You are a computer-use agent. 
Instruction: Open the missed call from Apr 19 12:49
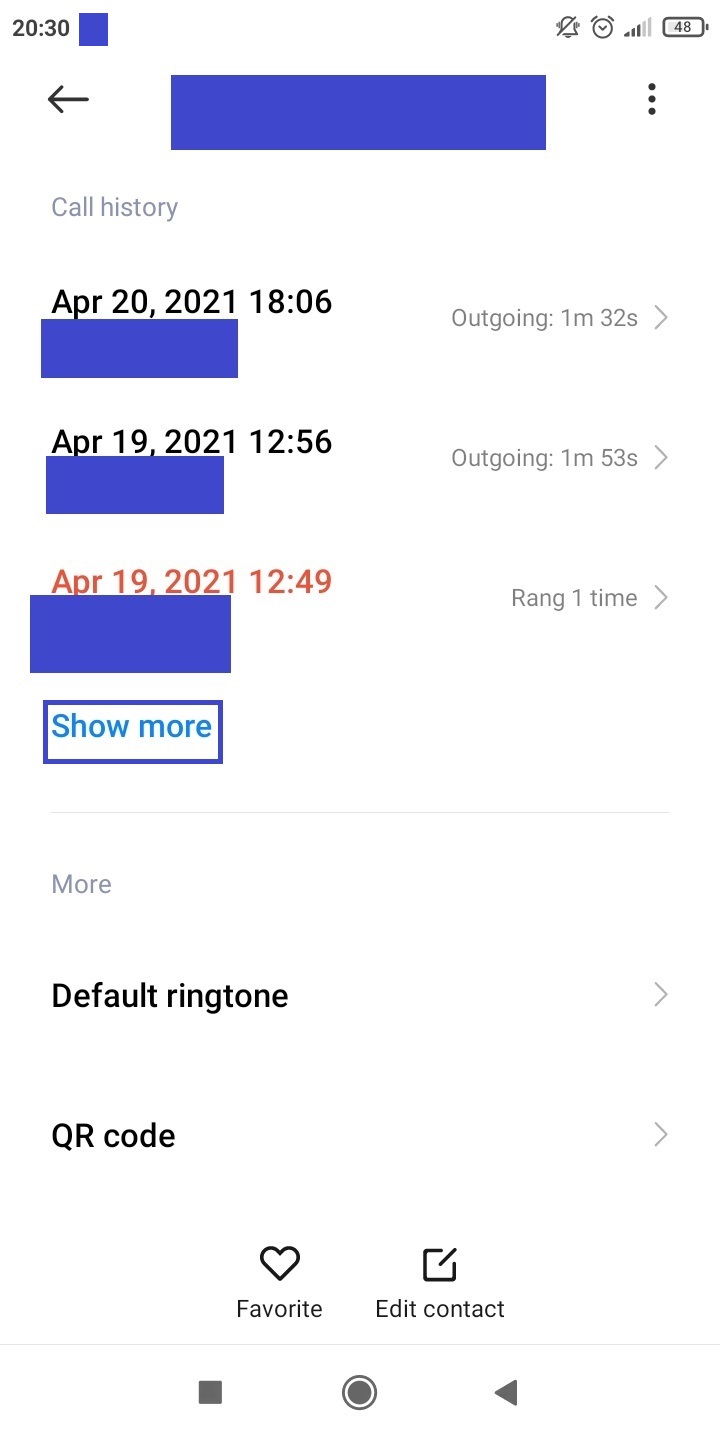(x=360, y=598)
